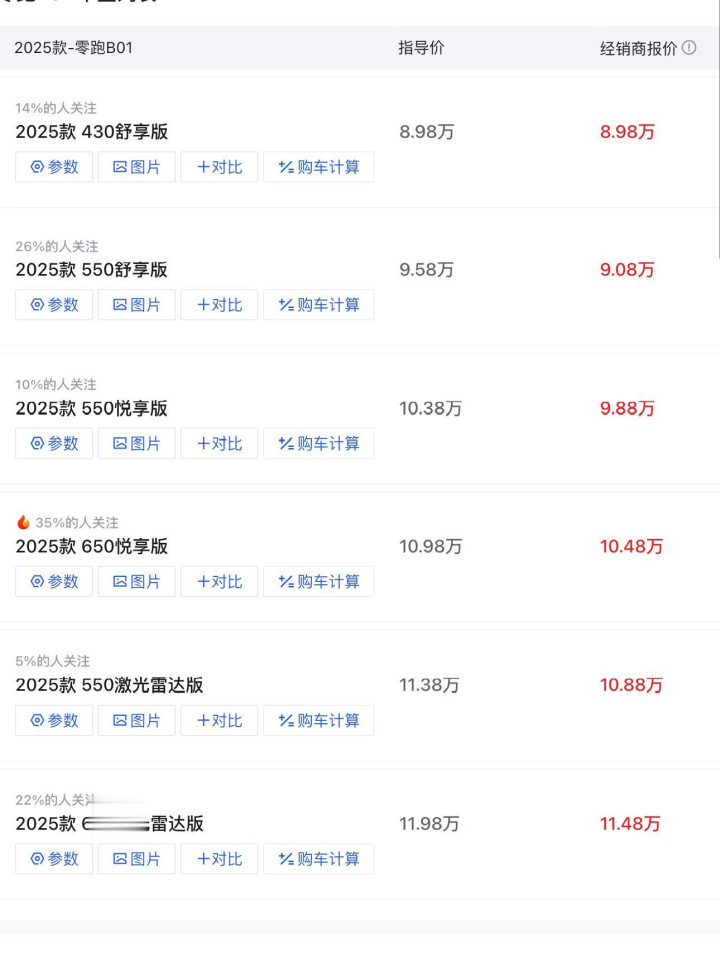
Task: Open 图片 for 2025款 550悦享版
Action: [x=137, y=444]
